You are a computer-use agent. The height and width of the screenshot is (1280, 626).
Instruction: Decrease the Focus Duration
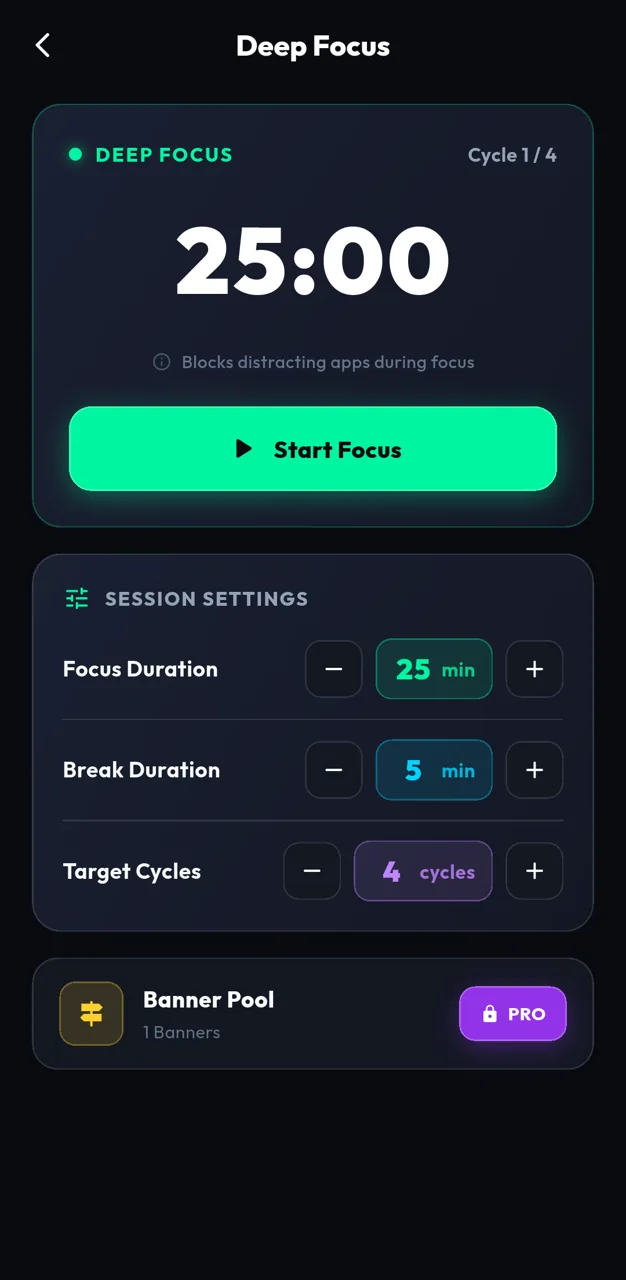tap(334, 669)
